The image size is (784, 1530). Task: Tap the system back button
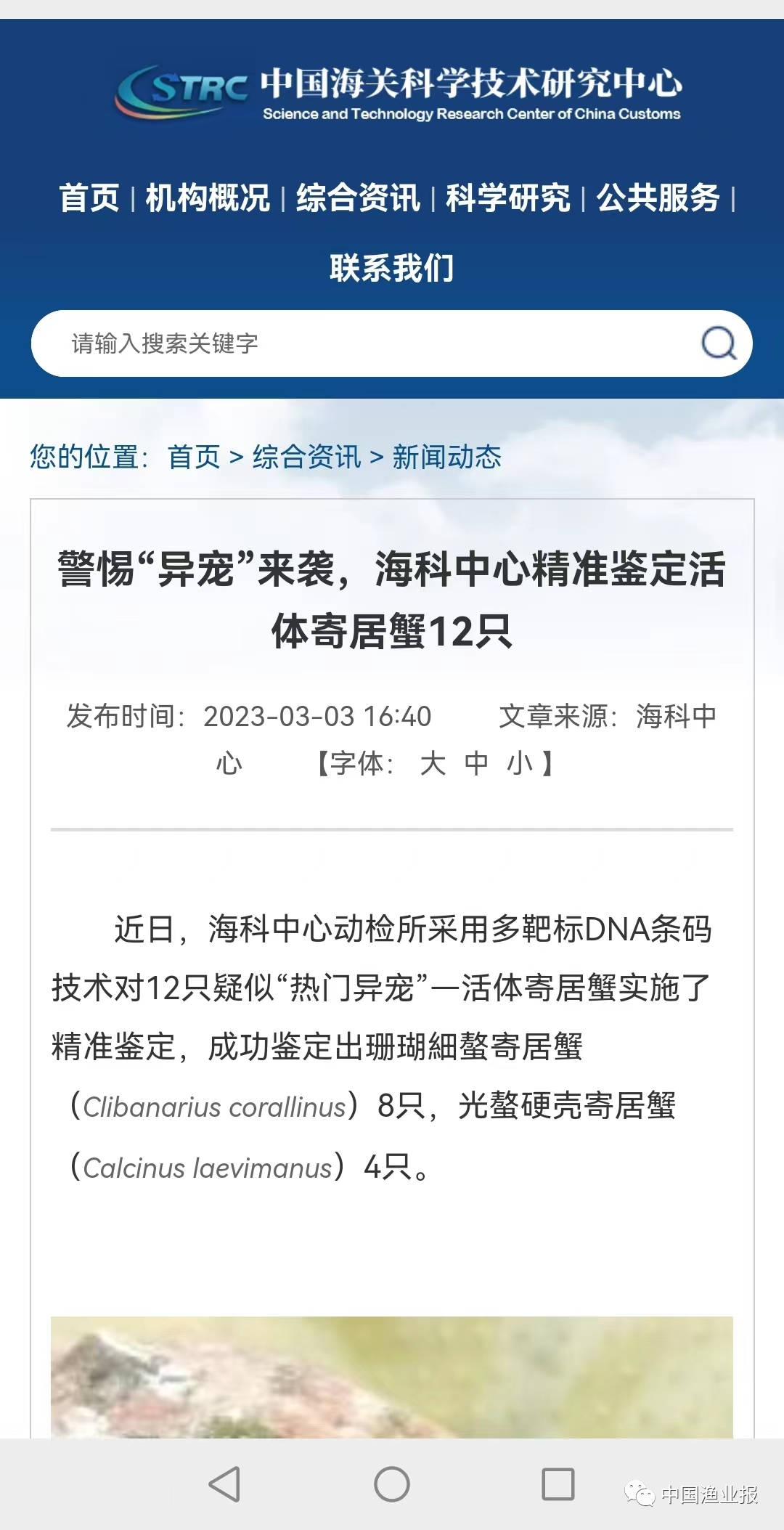click(224, 1484)
